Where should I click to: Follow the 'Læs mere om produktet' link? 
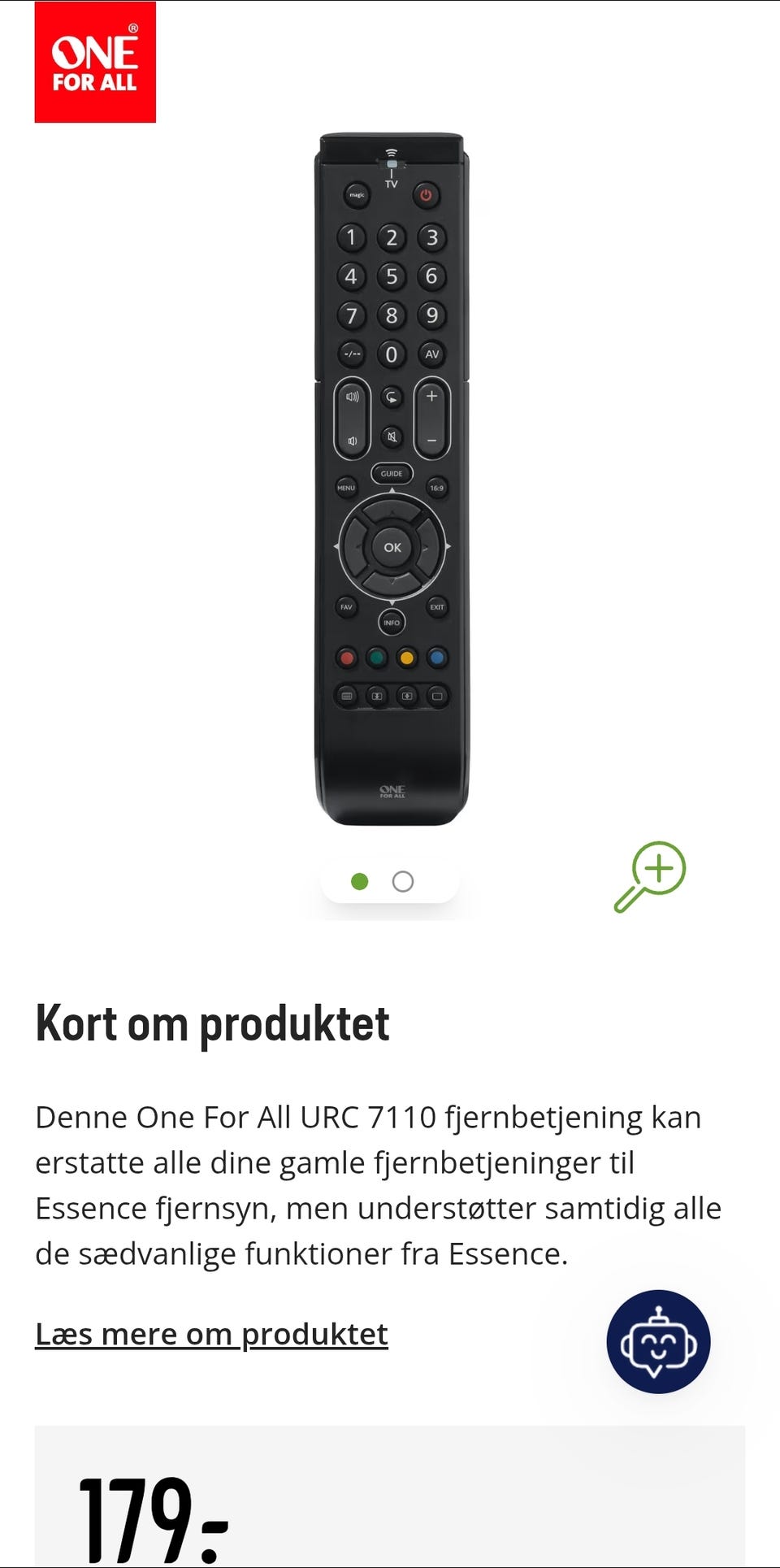coord(211,1335)
